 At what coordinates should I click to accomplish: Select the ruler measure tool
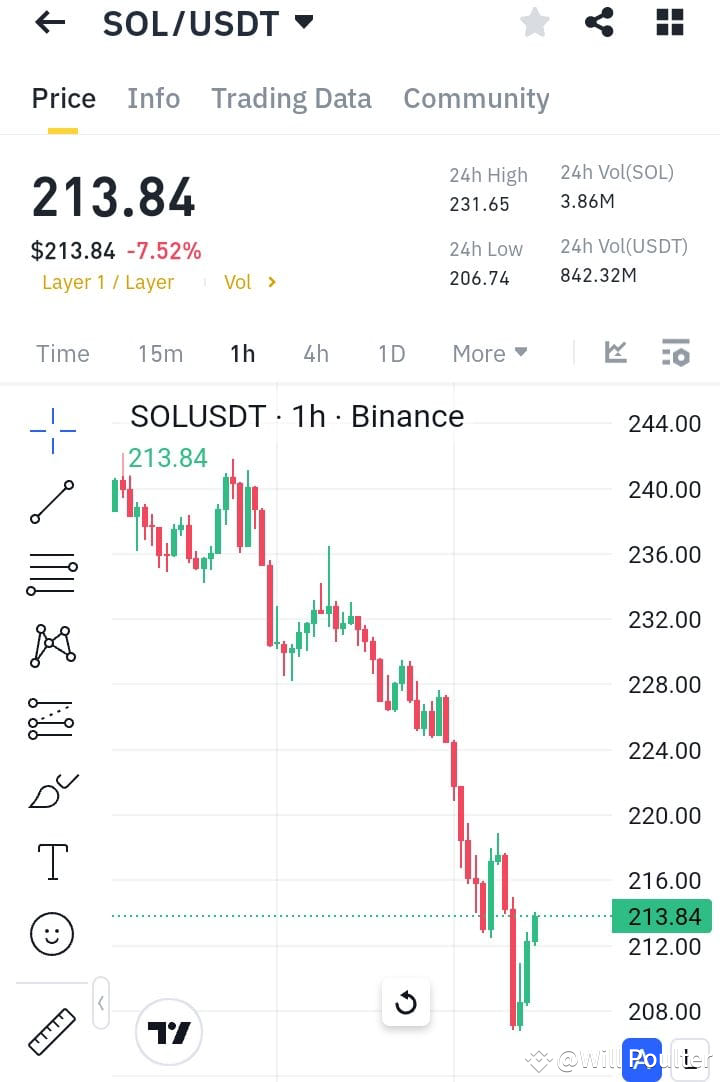pos(51,1030)
